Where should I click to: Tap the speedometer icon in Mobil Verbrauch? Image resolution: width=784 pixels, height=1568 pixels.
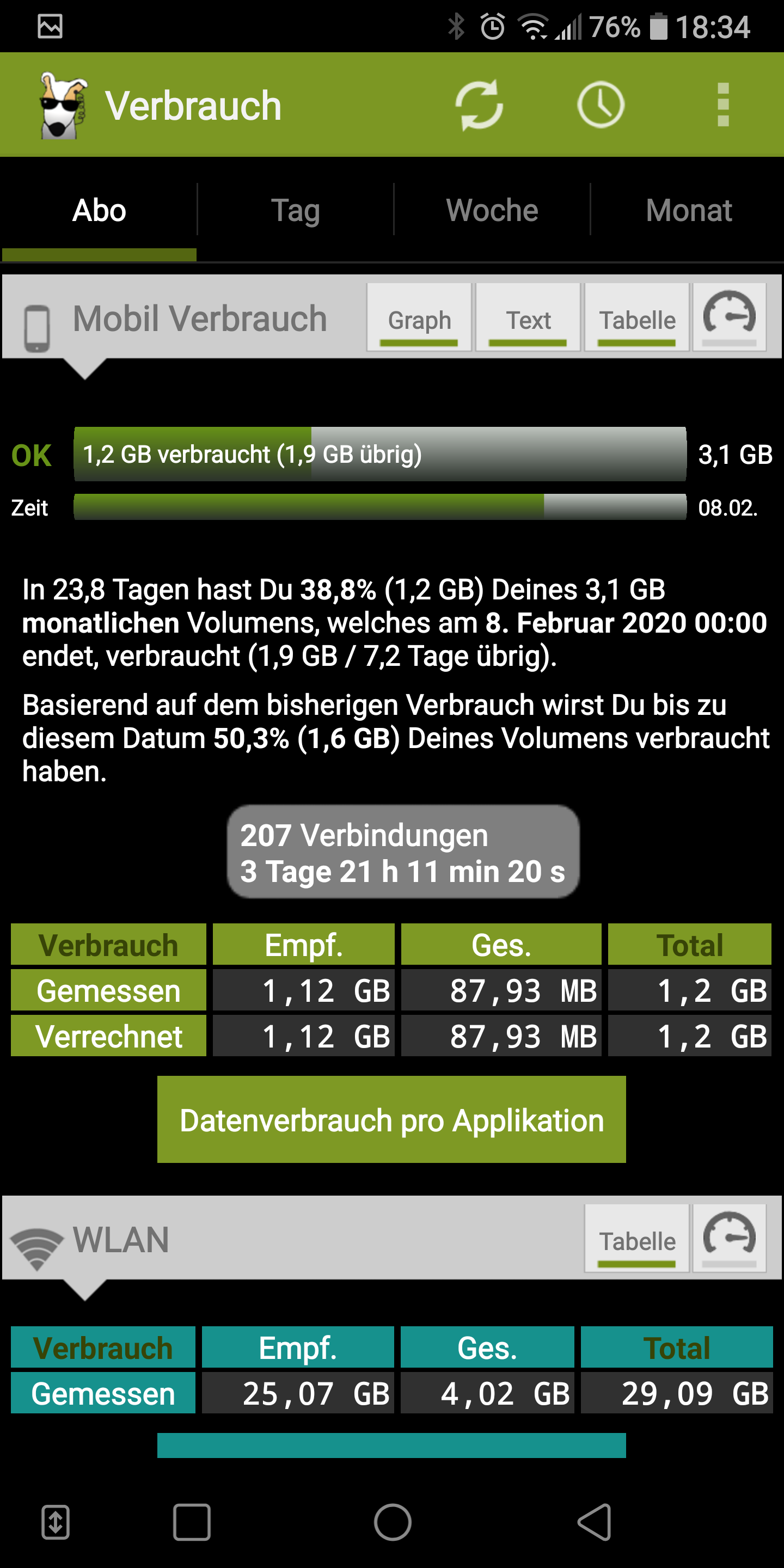[x=729, y=317]
